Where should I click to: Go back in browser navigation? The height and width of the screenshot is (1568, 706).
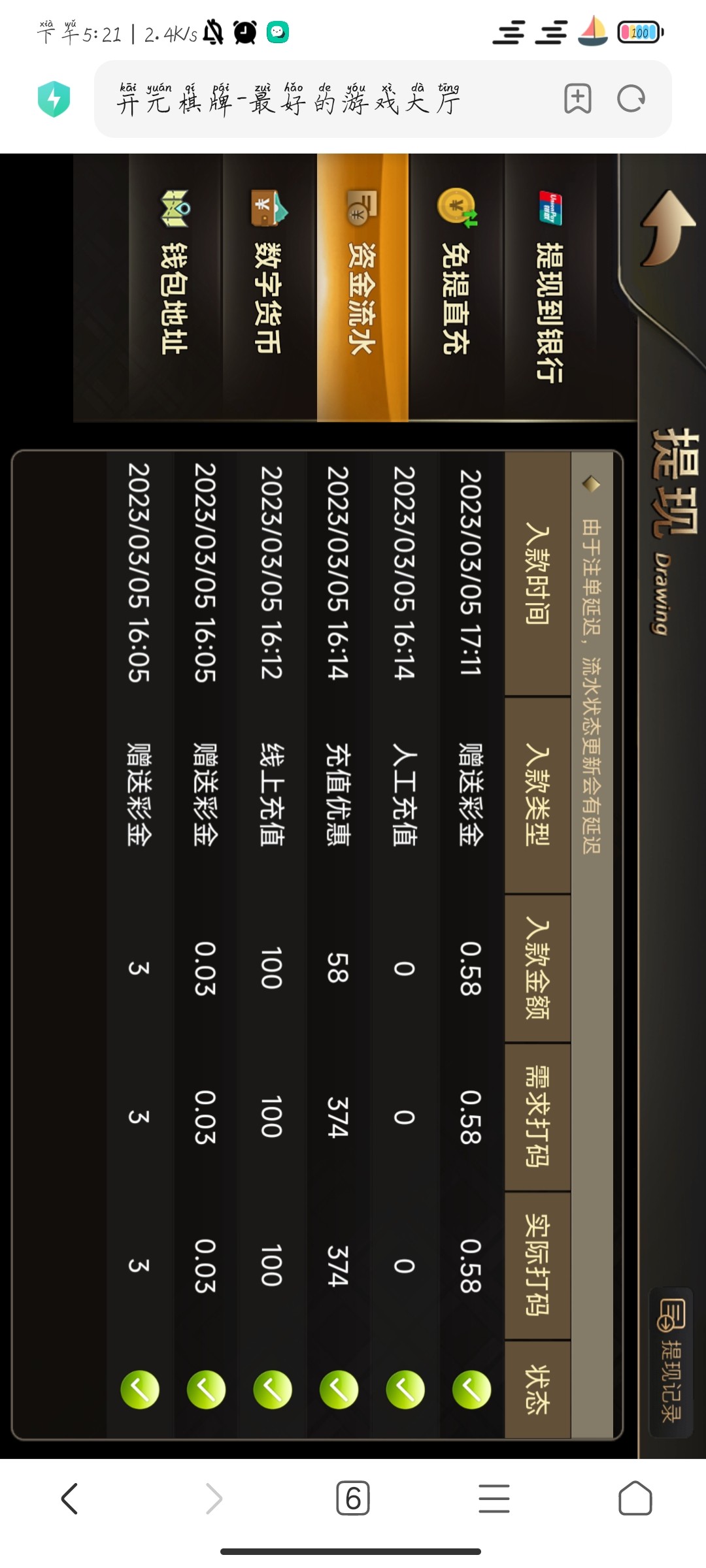pyautogui.click(x=70, y=1498)
